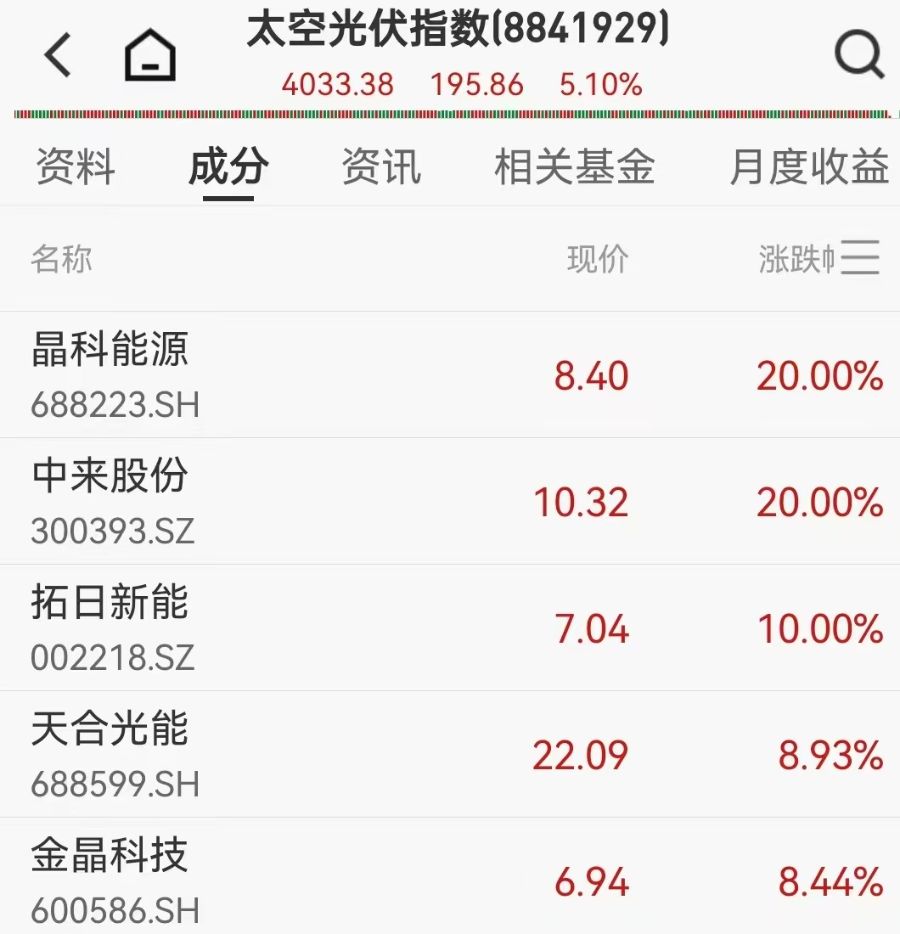900x934 pixels.
Task: Select the 成分 tab
Action: pos(228,167)
